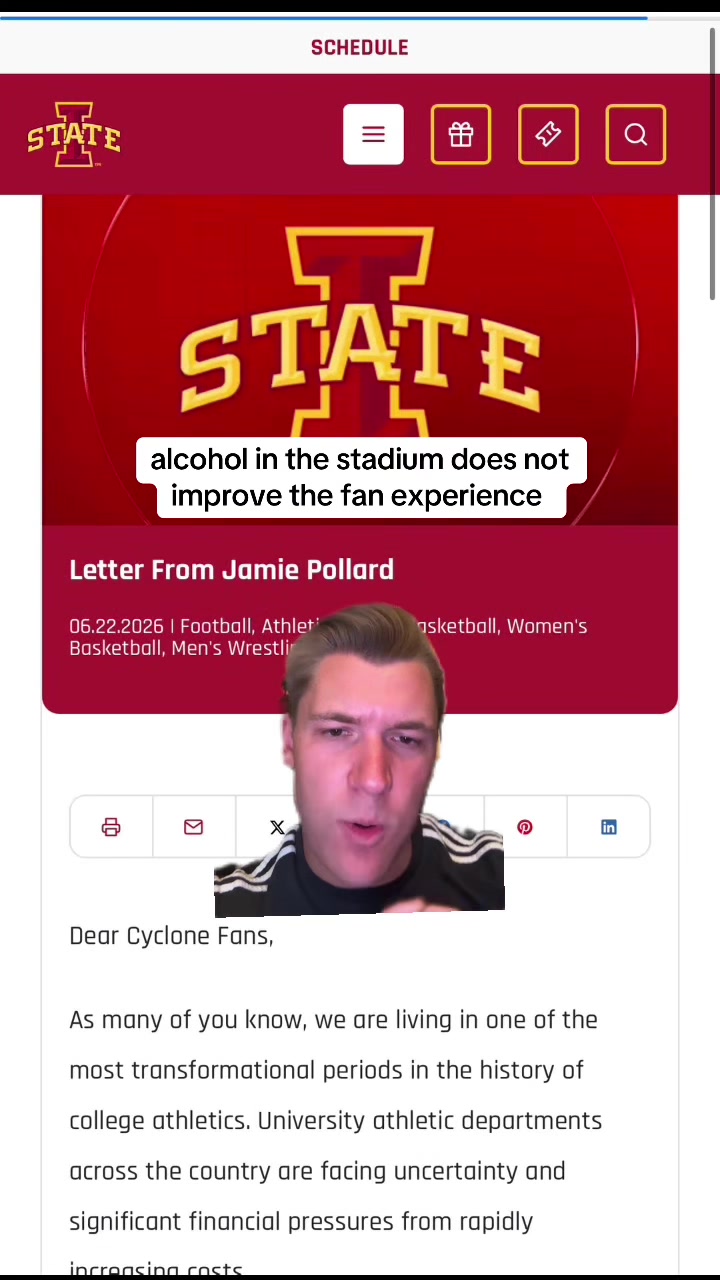Open the gift box icon

pyautogui.click(x=461, y=134)
